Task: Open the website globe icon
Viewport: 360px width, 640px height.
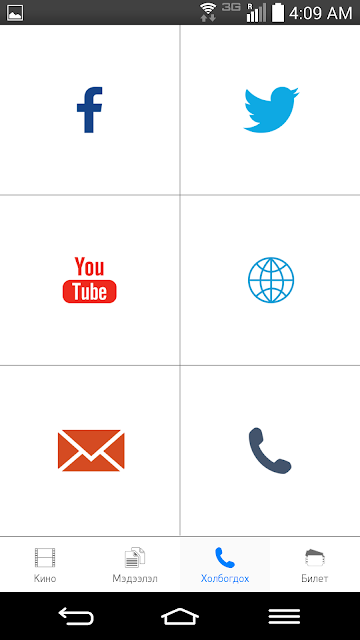Action: coord(271,280)
